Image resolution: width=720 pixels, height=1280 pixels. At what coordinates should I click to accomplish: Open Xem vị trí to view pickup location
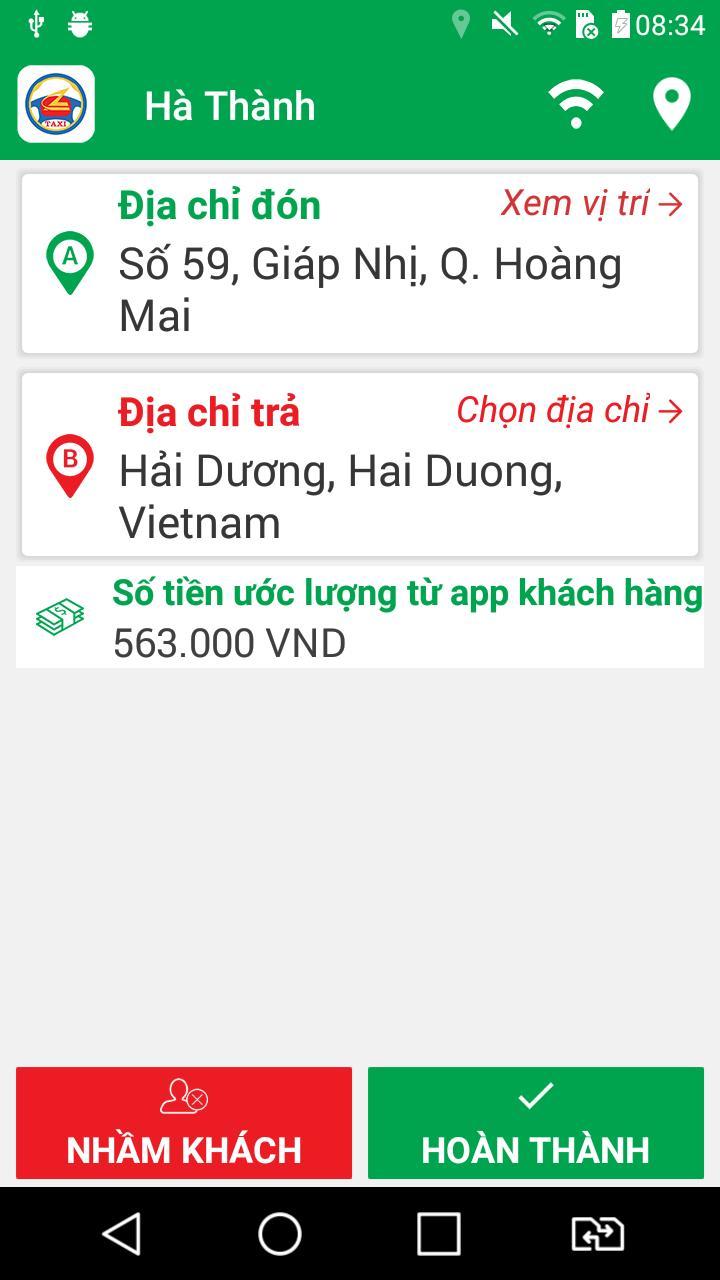coord(590,205)
